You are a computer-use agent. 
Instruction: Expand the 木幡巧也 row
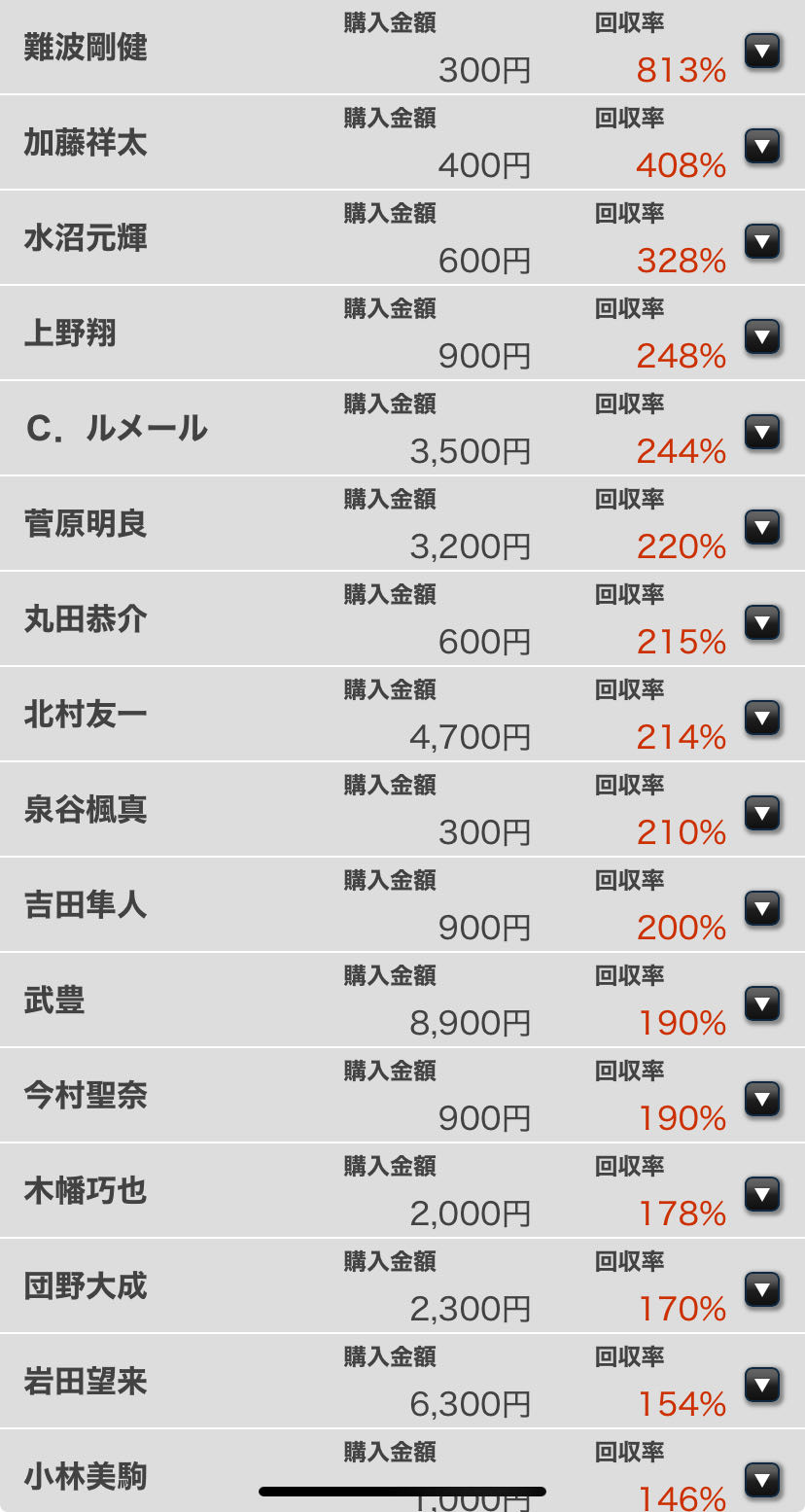tap(762, 1194)
